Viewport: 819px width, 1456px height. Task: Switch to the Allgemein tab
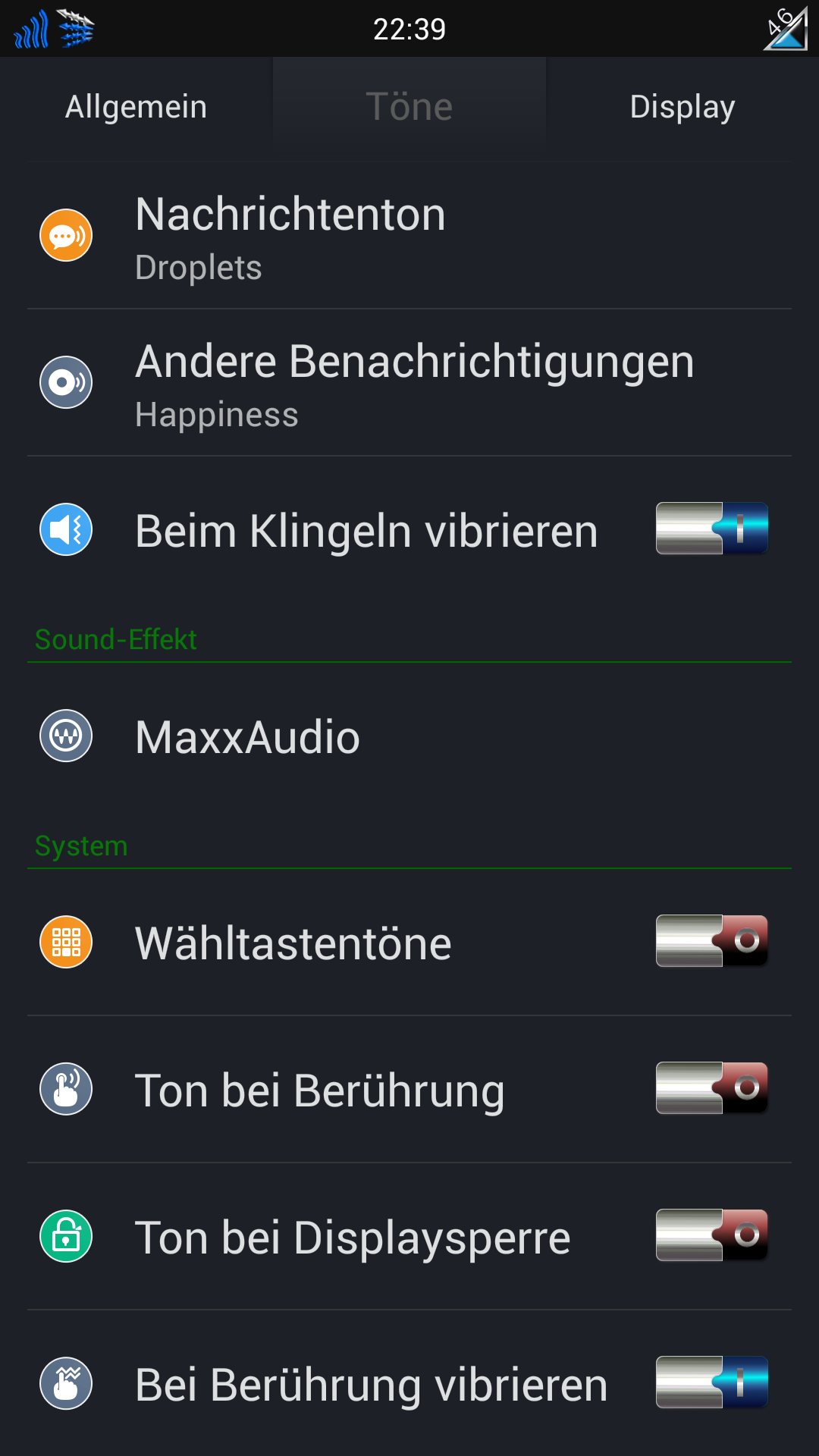tap(136, 107)
